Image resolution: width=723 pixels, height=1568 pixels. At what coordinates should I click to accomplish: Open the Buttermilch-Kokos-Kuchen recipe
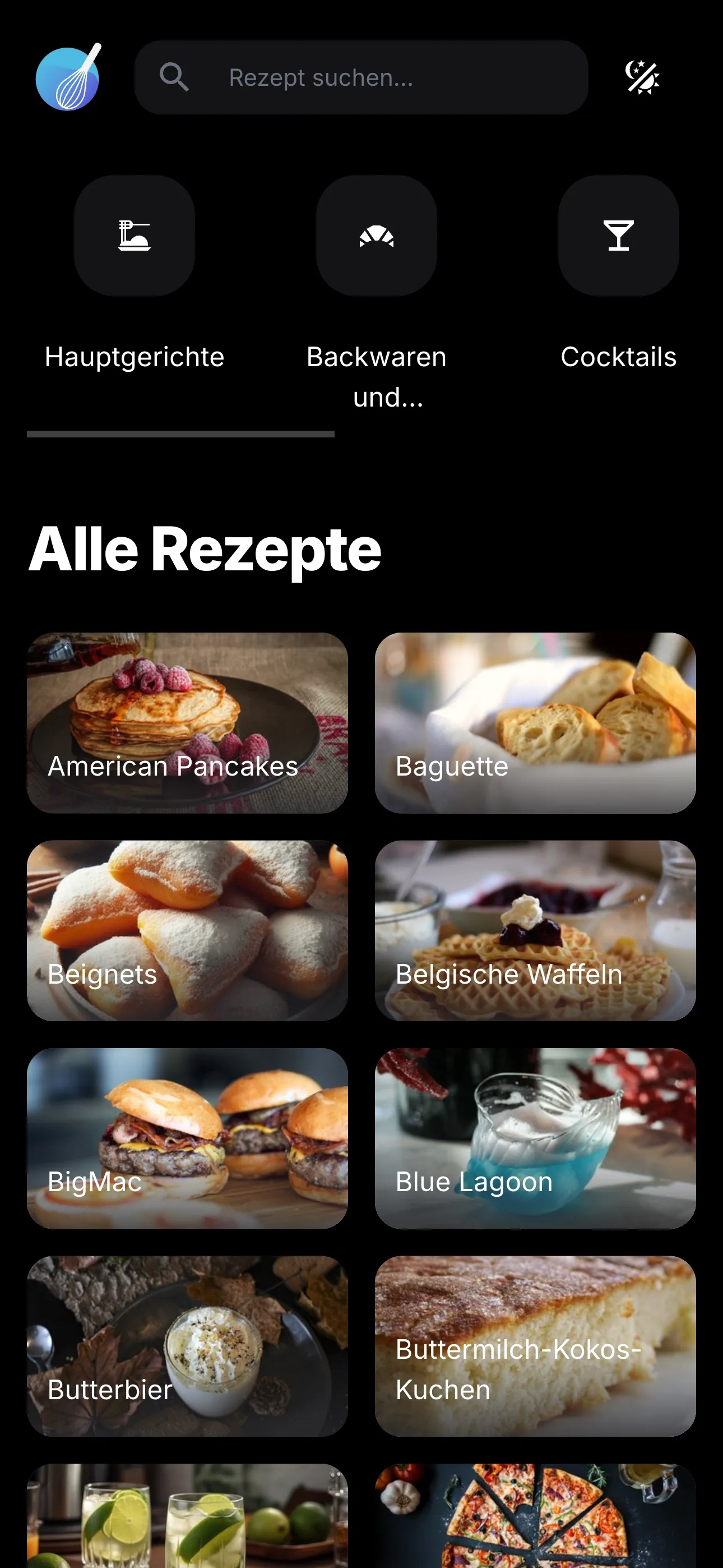tap(536, 1346)
